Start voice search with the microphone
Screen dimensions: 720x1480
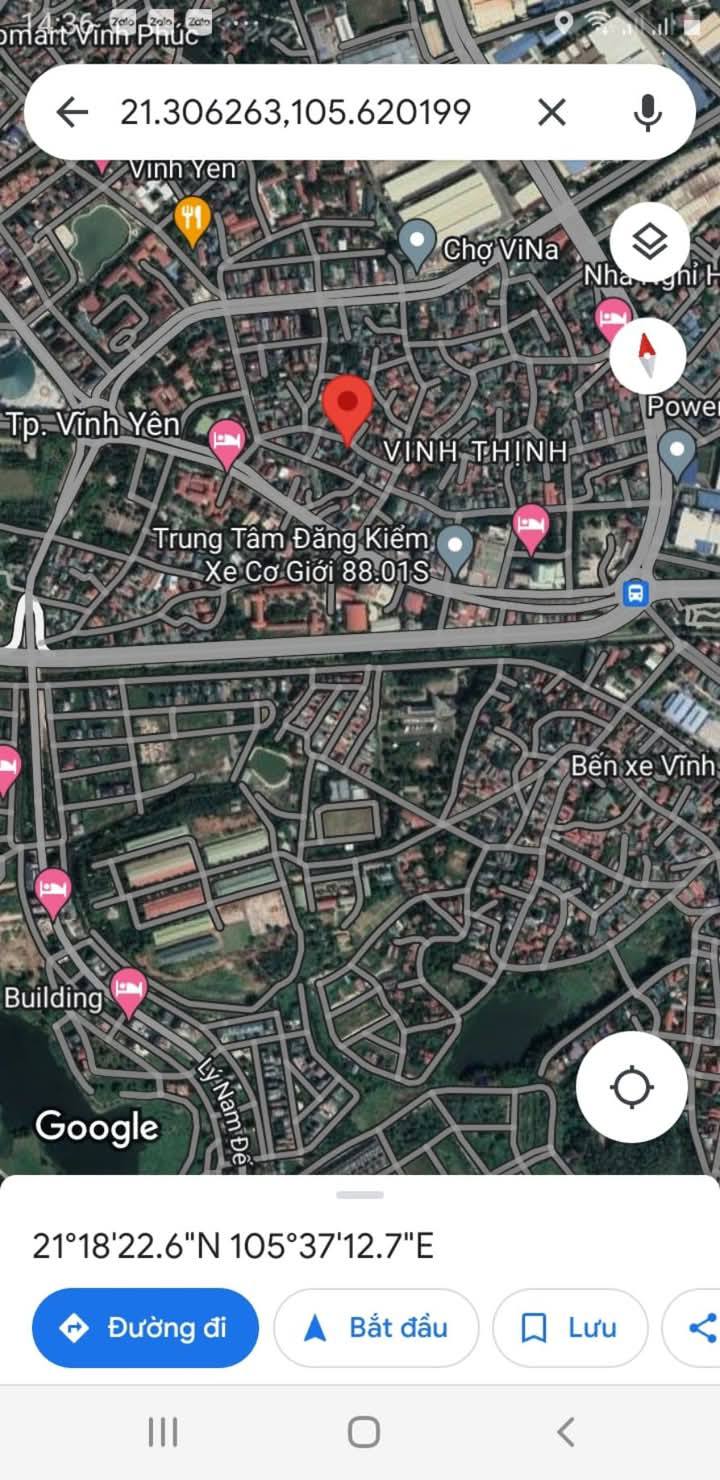(x=648, y=112)
